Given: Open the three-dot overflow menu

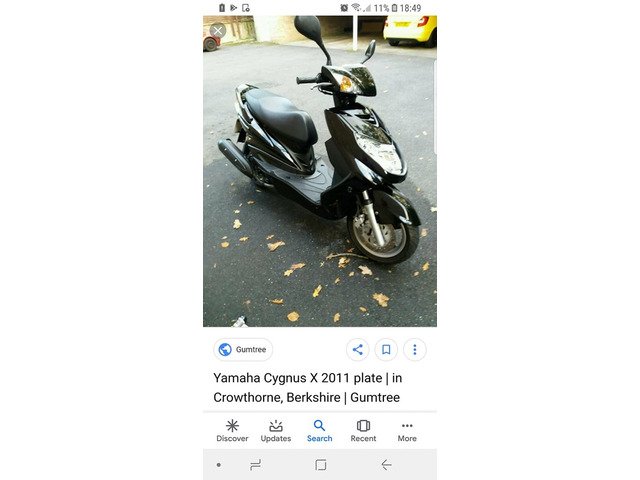Looking at the screenshot, I should tap(415, 350).
